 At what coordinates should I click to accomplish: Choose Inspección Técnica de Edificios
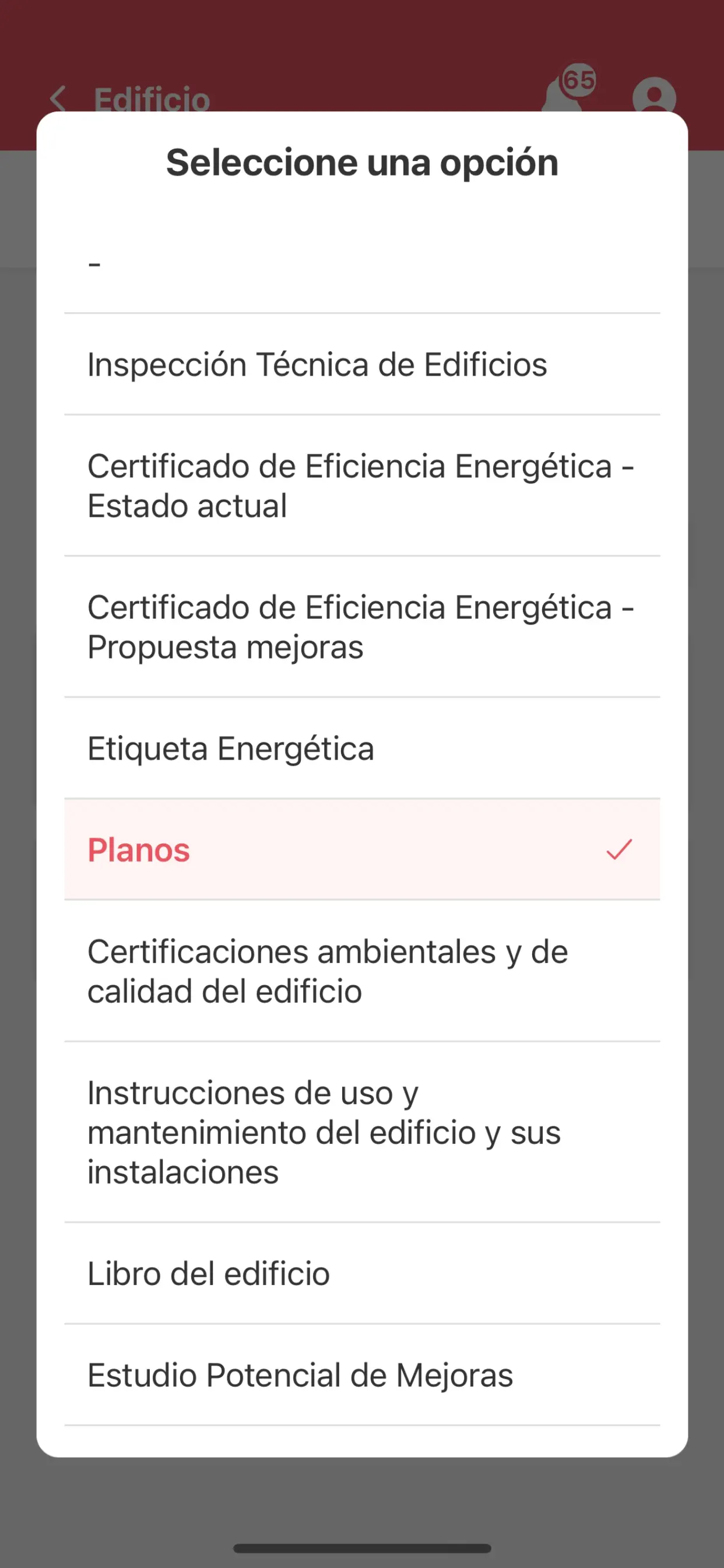[x=318, y=363]
